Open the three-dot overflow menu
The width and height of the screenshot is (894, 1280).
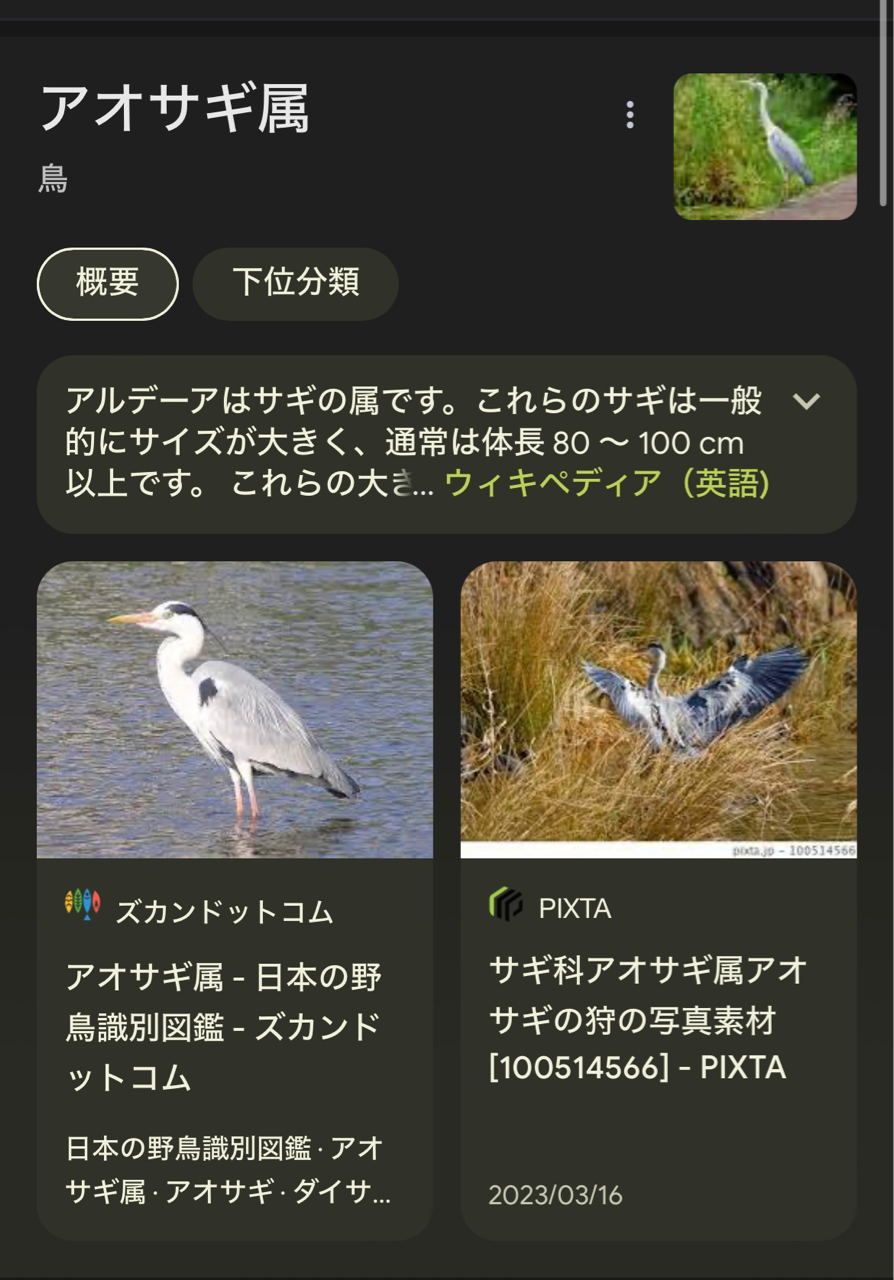click(629, 115)
